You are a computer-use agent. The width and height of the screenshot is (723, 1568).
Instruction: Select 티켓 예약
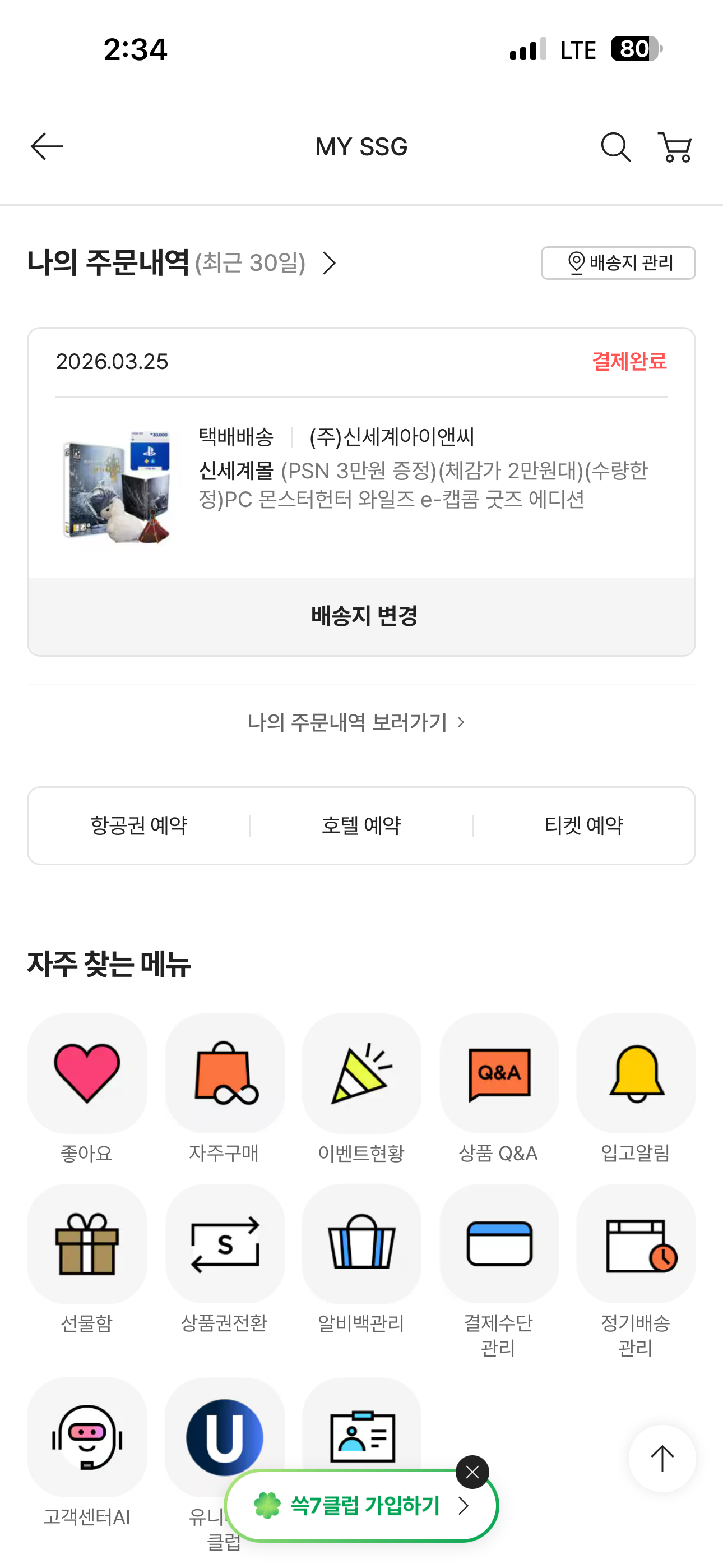point(583,826)
